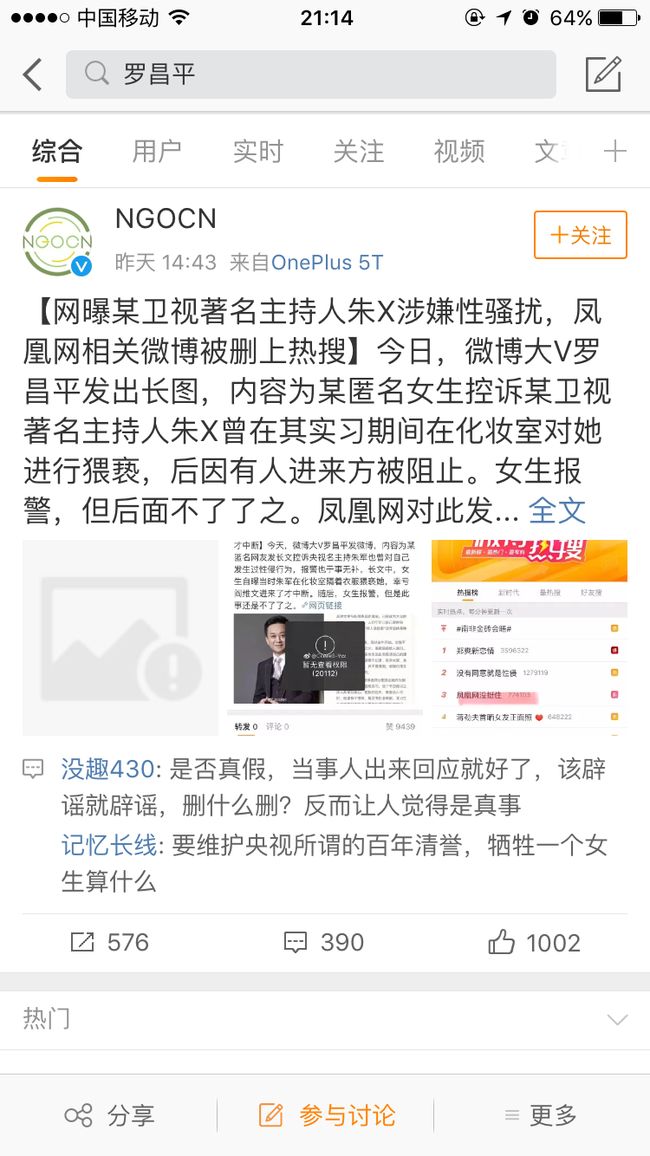Follow NGOCN with the +关注 button
Screen dimensions: 650x1156
pos(581,235)
